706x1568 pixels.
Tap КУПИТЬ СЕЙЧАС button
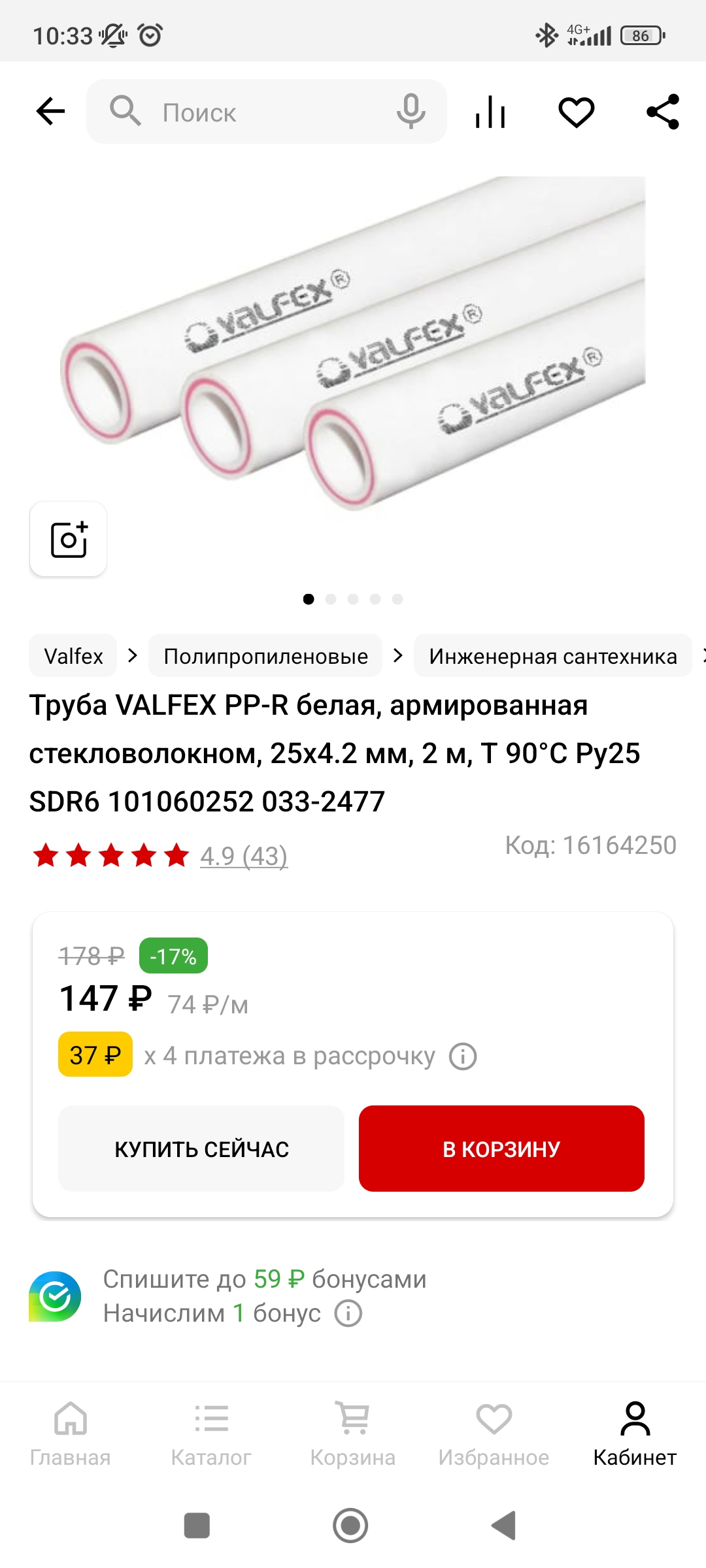201,1149
